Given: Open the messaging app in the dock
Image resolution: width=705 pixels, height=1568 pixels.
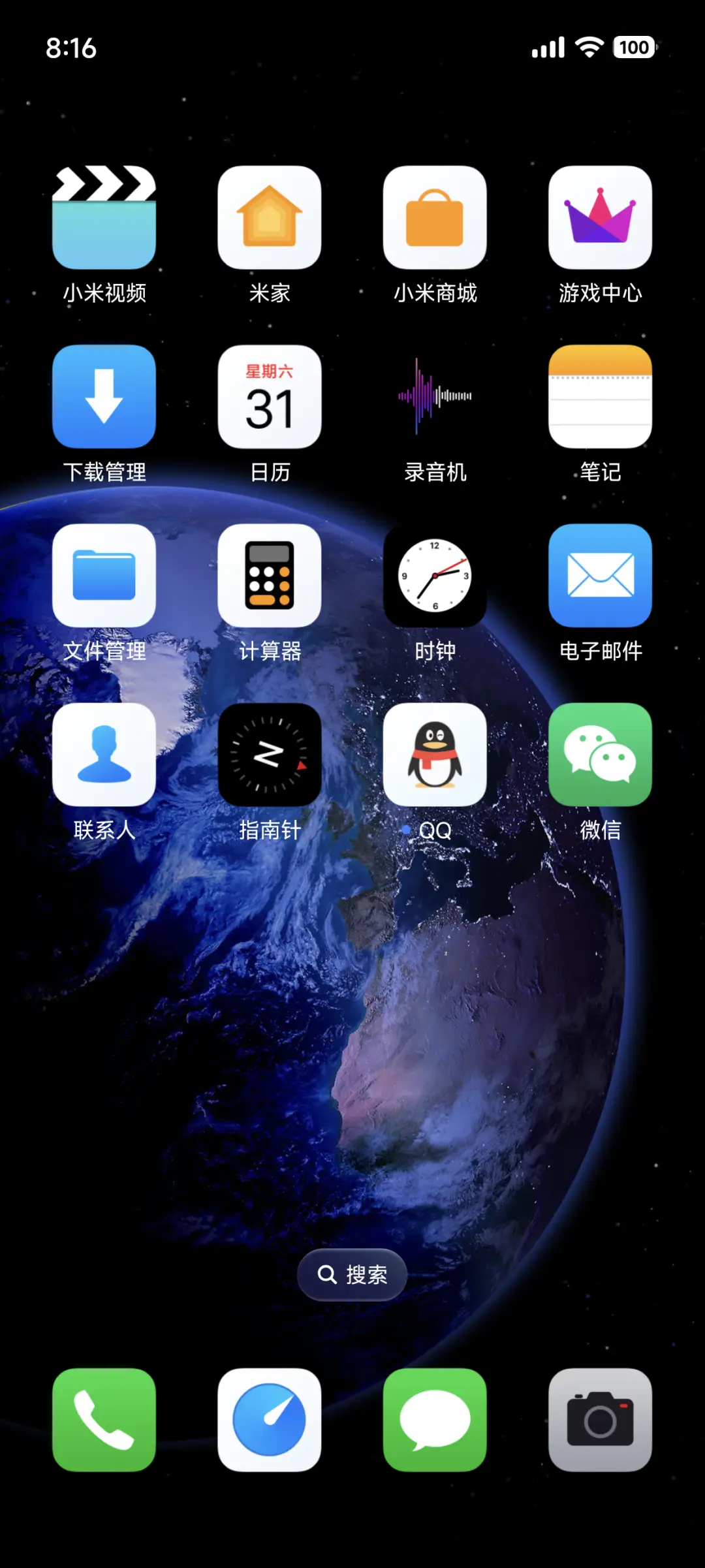Looking at the screenshot, I should coord(435,1420).
